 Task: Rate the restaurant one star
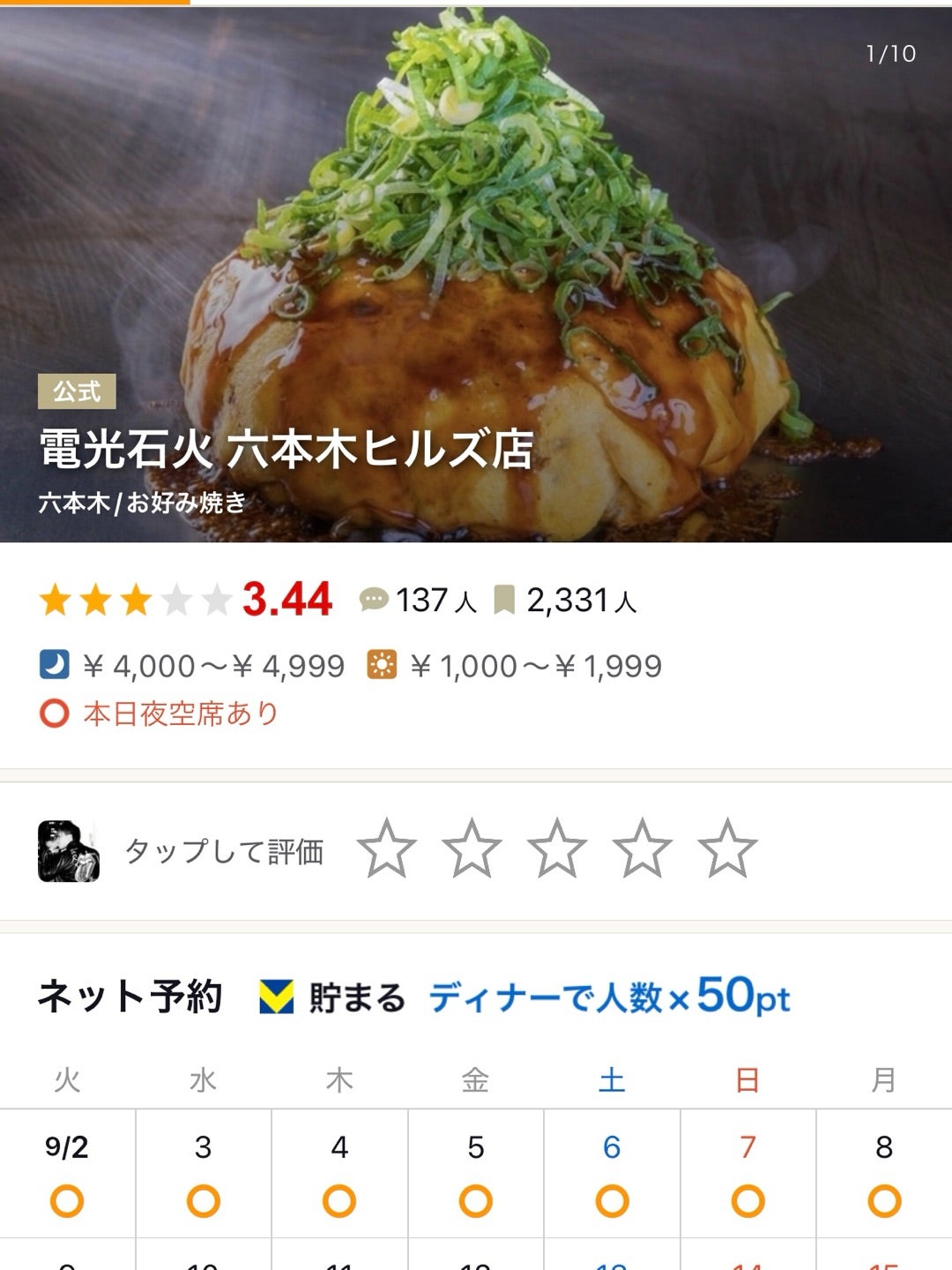pos(386,849)
